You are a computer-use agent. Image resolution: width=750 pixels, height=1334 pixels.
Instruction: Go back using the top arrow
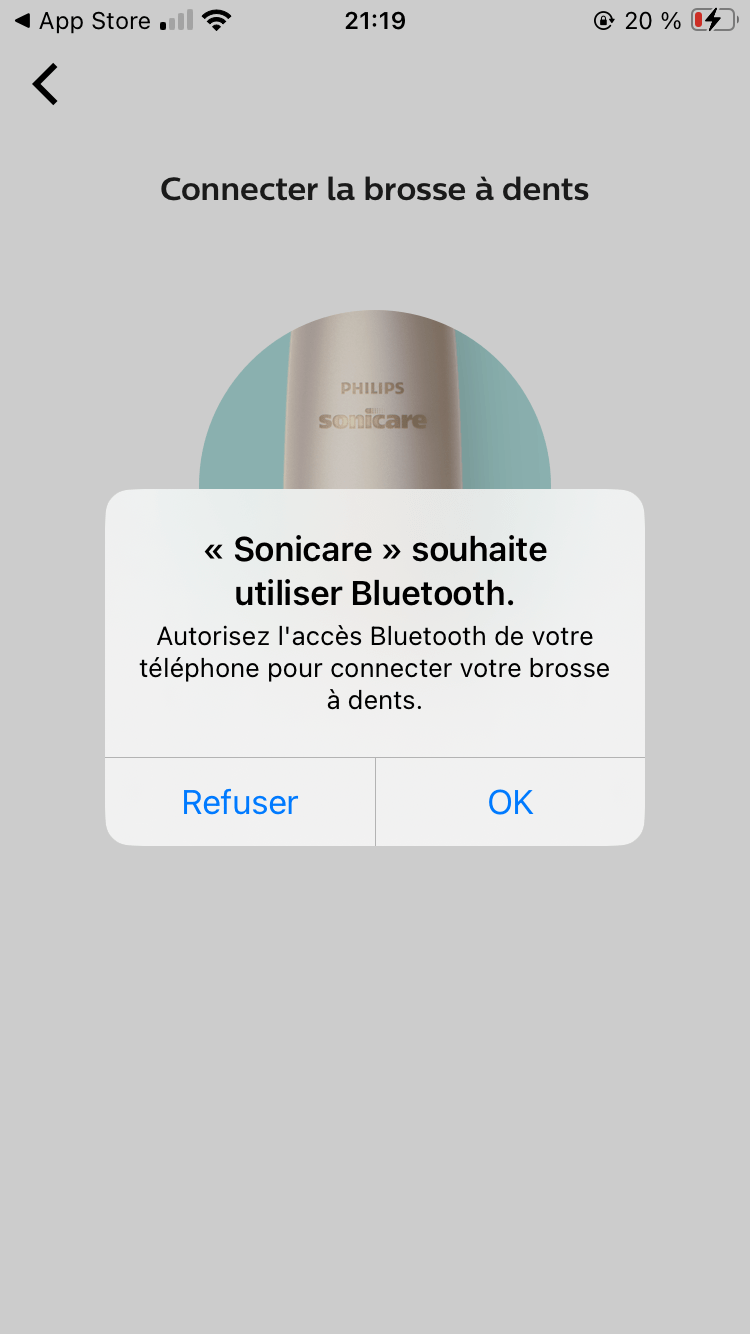[x=46, y=85]
